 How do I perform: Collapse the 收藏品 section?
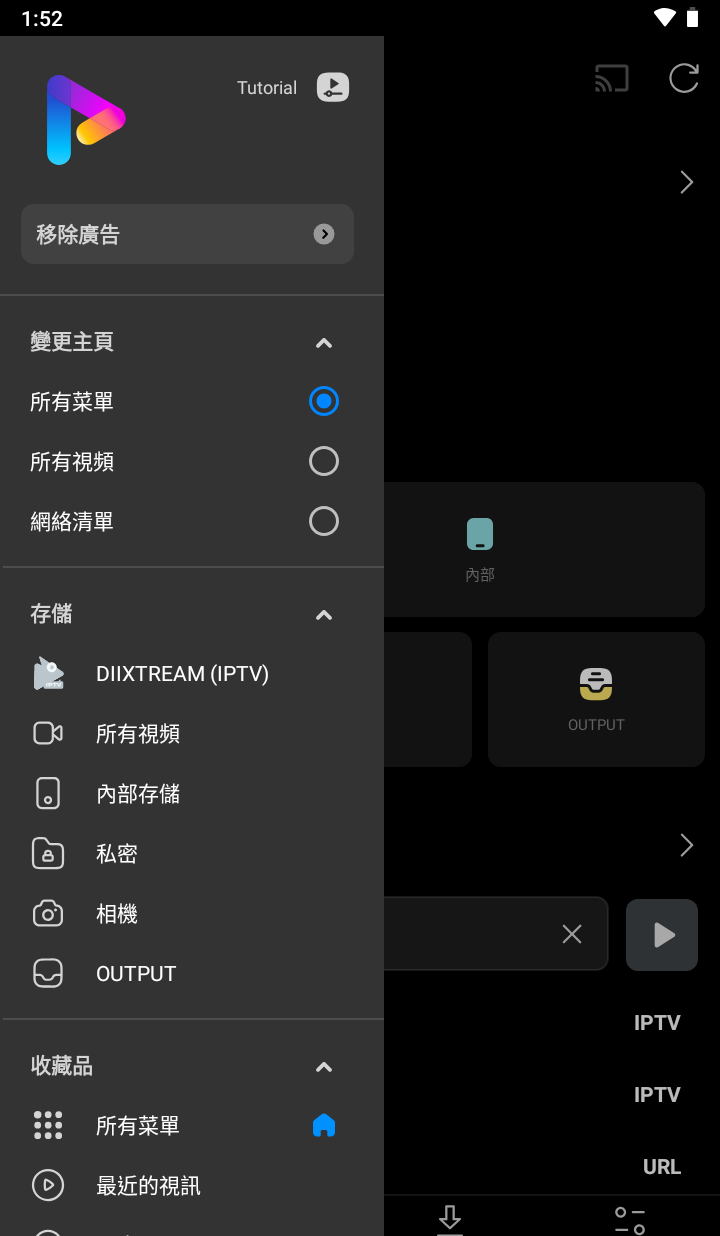coord(323,1067)
